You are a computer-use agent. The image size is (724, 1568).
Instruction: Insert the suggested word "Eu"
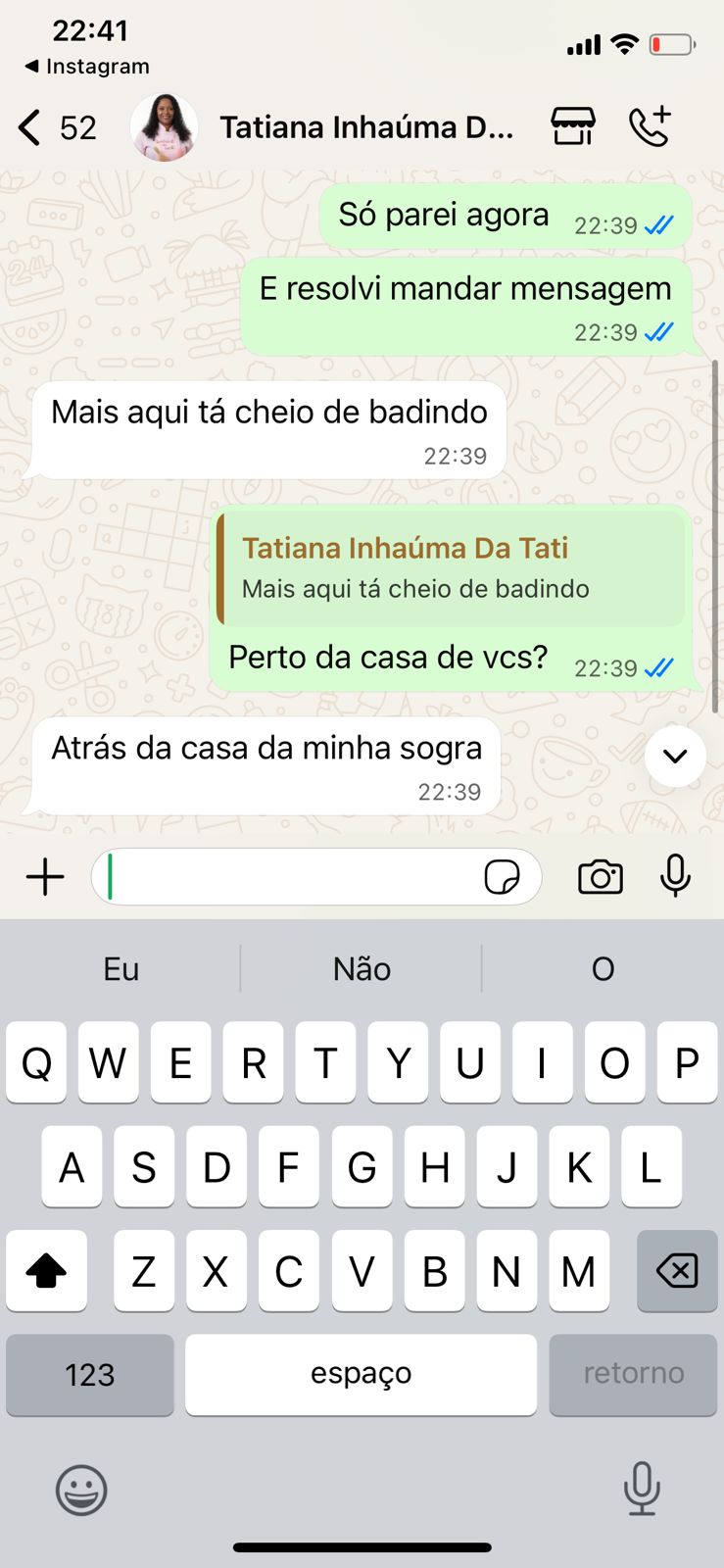tap(121, 969)
